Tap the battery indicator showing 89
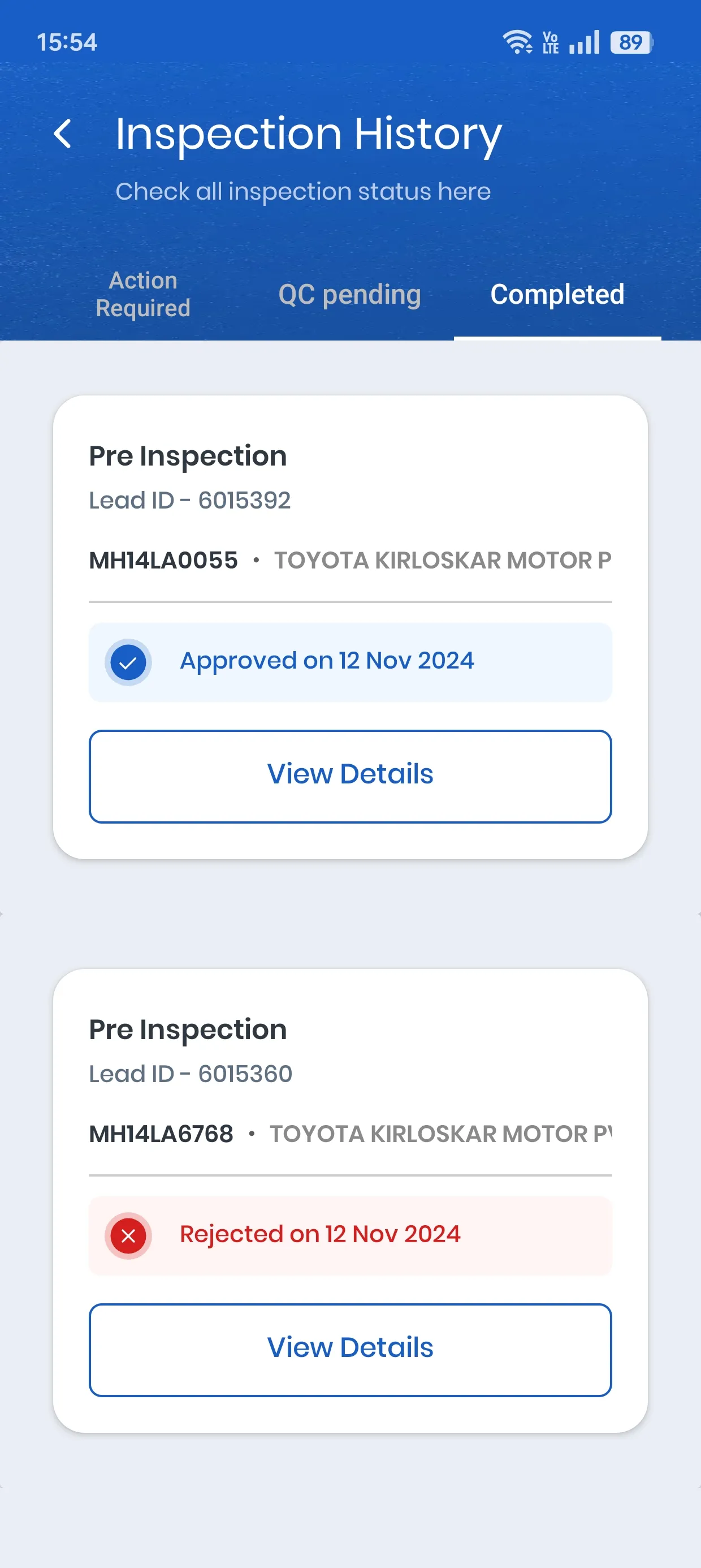This screenshot has width=701, height=1568. [x=629, y=42]
